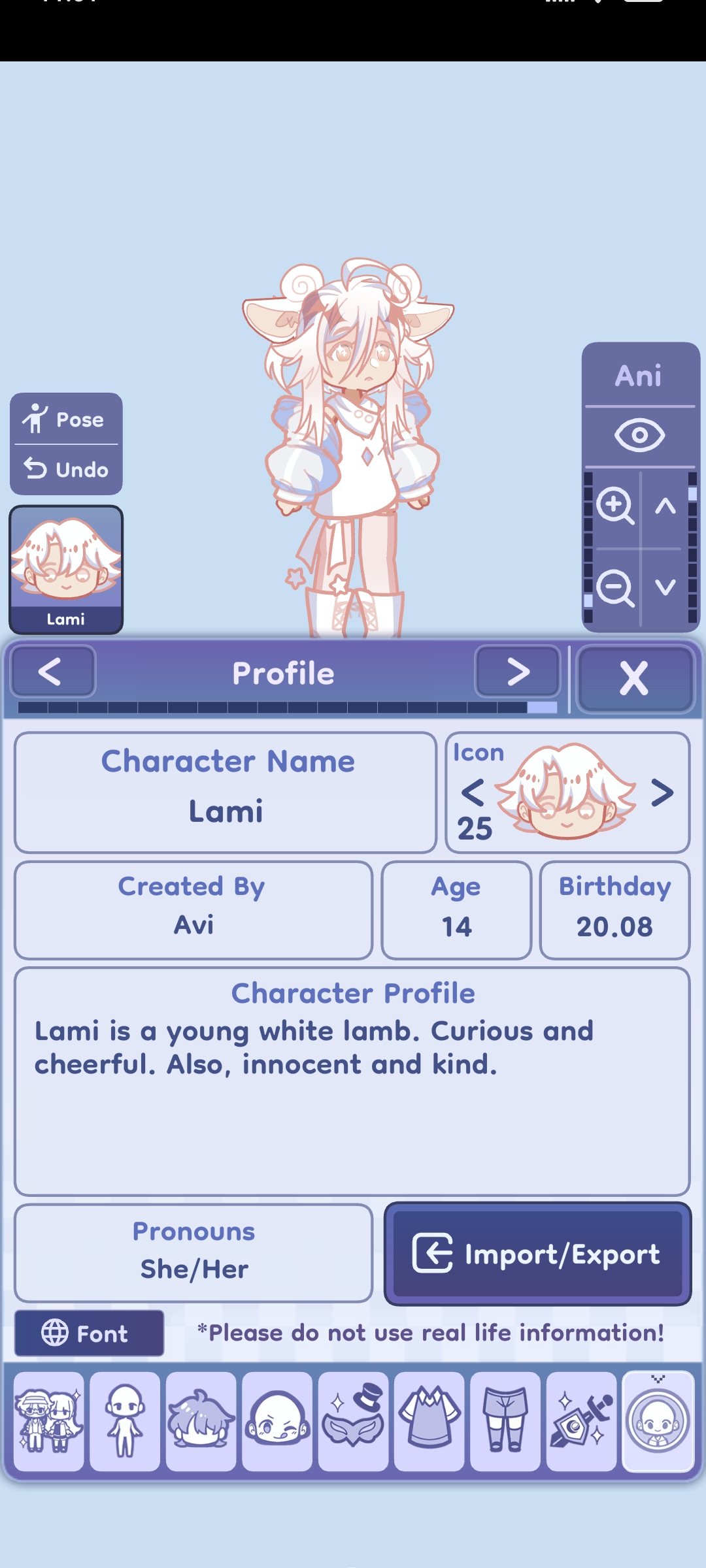Close the Profile panel
706x1568 pixels.
pyautogui.click(x=633, y=678)
